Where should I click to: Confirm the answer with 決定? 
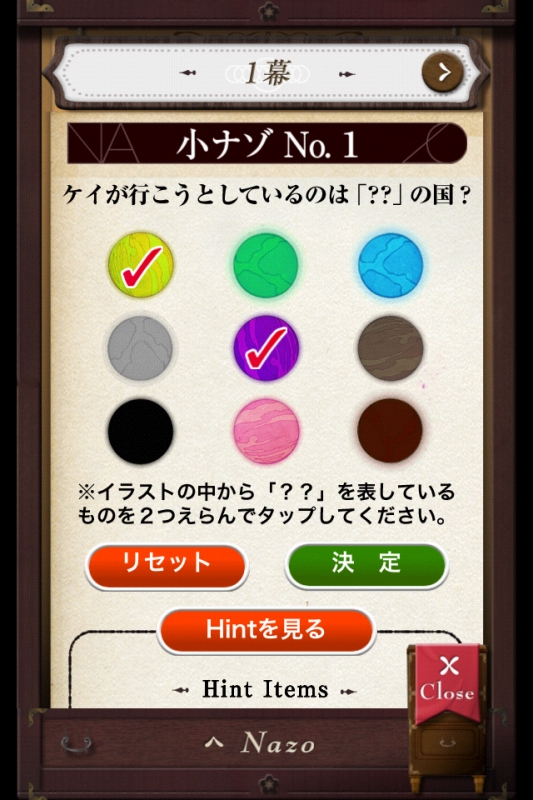(366, 566)
